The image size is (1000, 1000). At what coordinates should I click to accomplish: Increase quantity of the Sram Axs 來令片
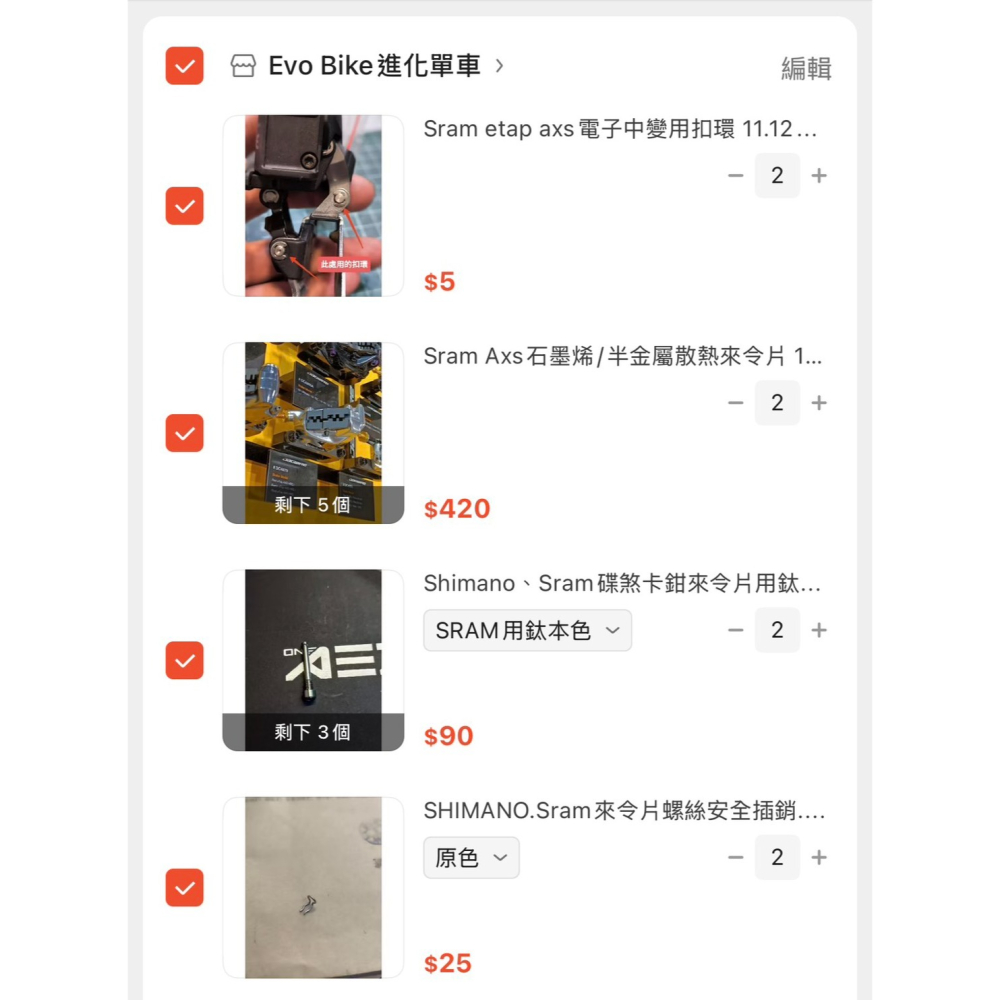[819, 403]
